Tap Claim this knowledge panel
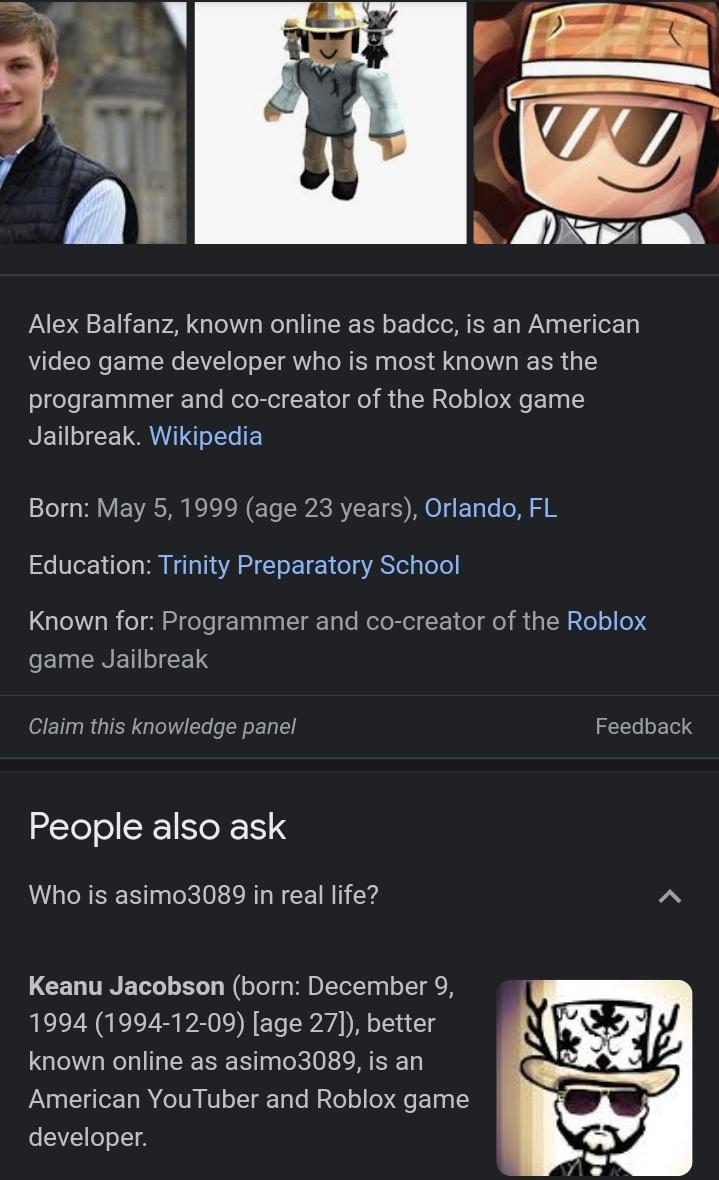The width and height of the screenshot is (719, 1180). (x=162, y=727)
